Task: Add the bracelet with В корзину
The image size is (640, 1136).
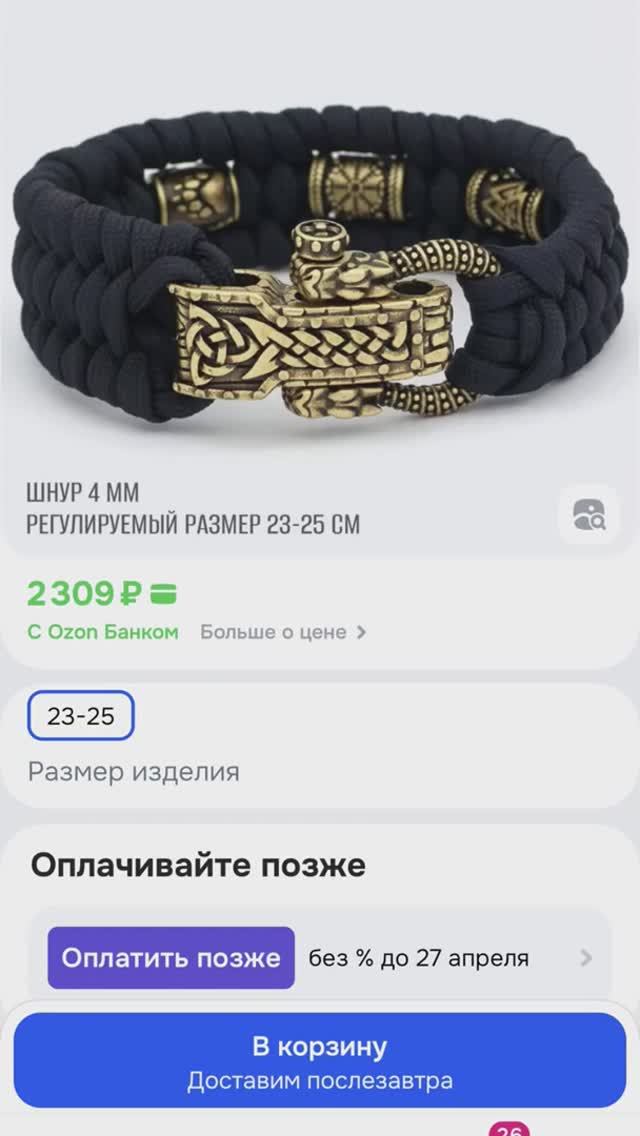Action: pyautogui.click(x=320, y=1060)
